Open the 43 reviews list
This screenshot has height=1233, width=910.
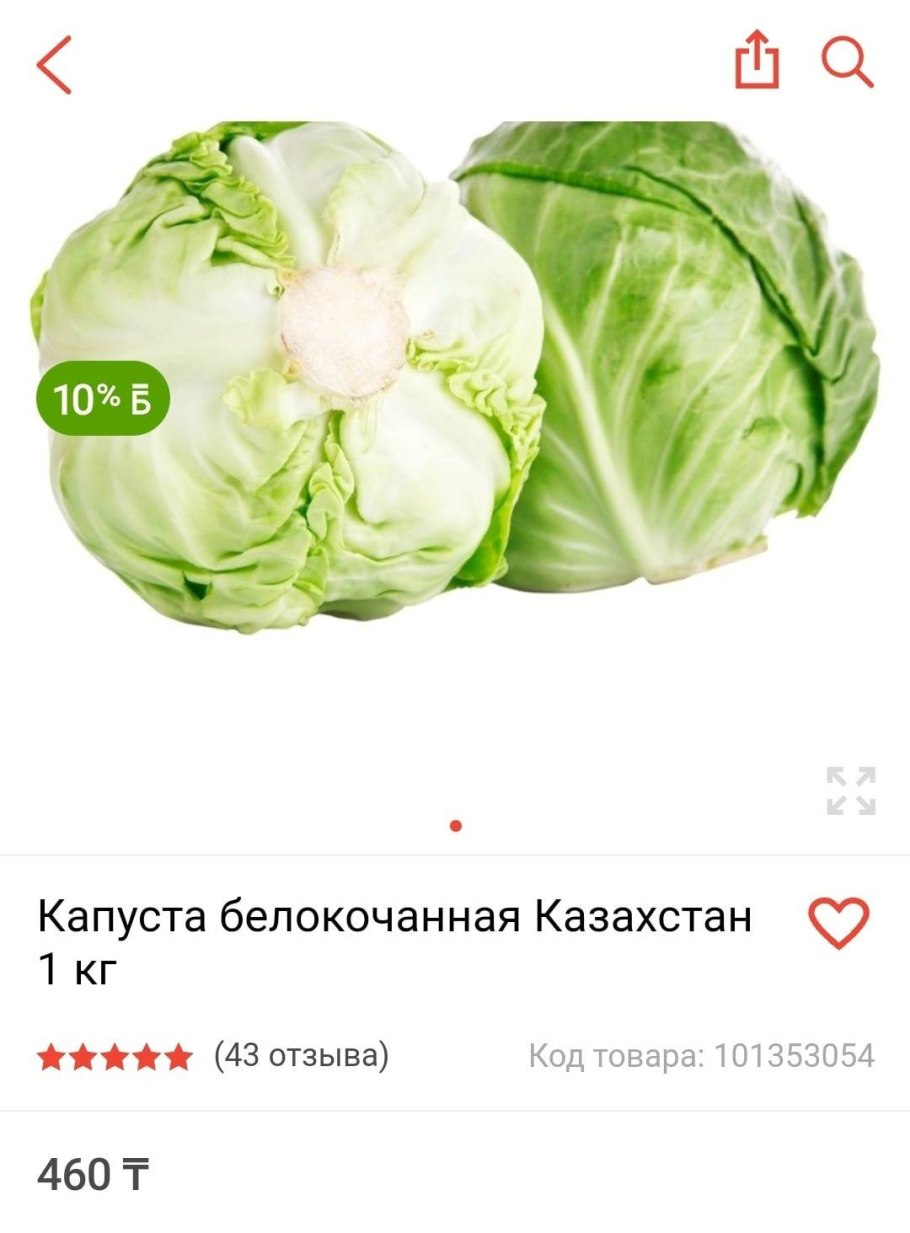(x=301, y=1054)
